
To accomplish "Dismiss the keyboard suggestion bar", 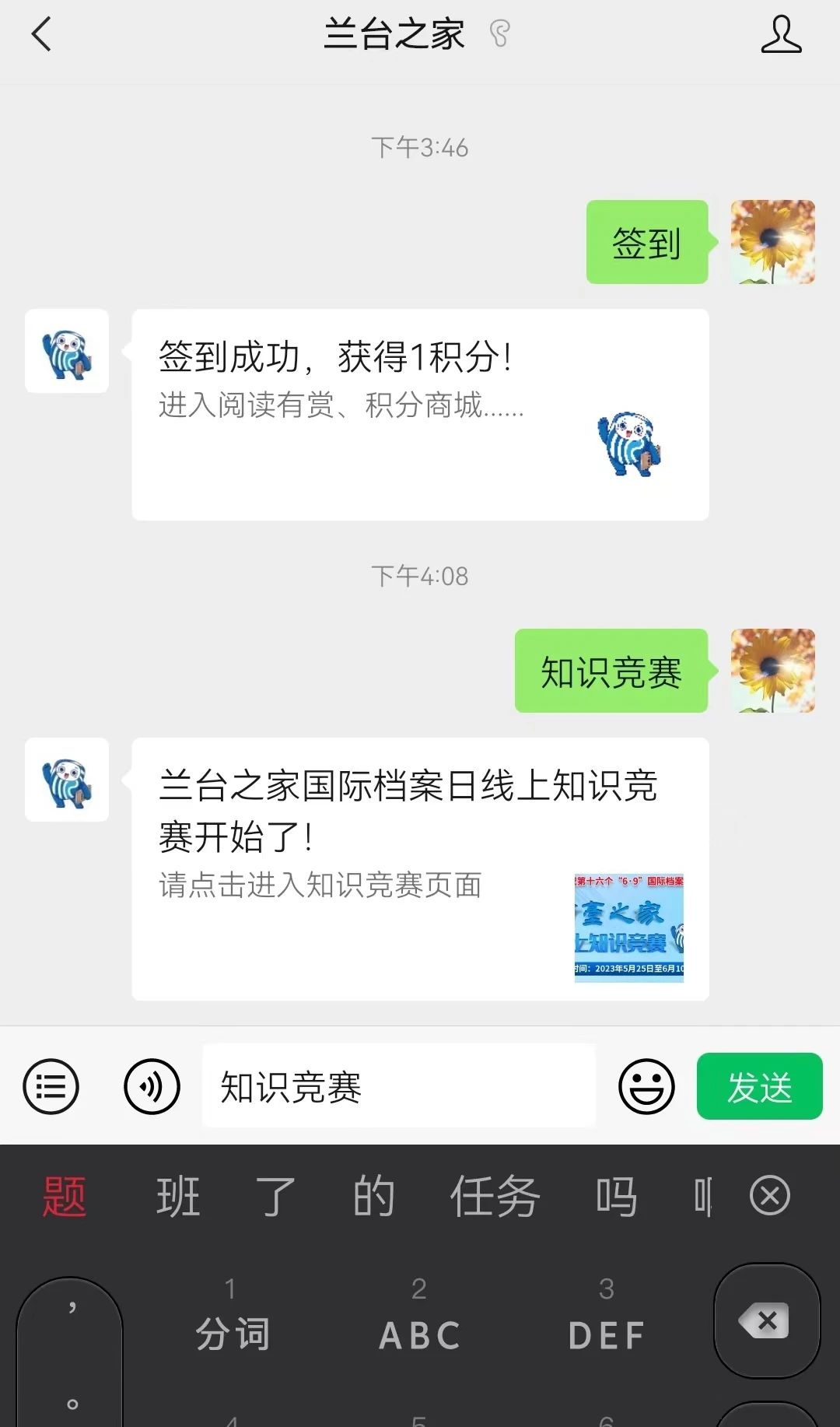I will coord(769,1196).
